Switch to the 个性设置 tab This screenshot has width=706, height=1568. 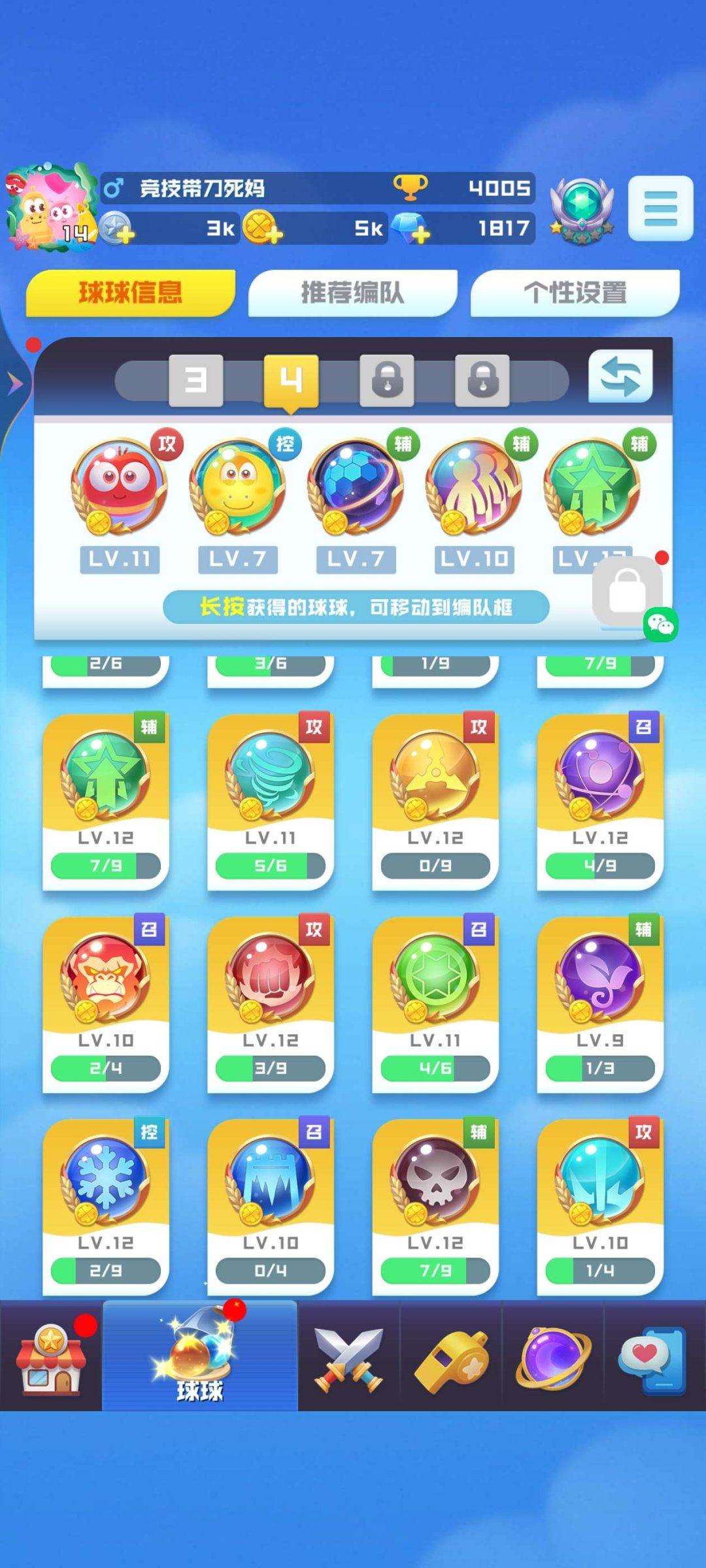tap(575, 292)
